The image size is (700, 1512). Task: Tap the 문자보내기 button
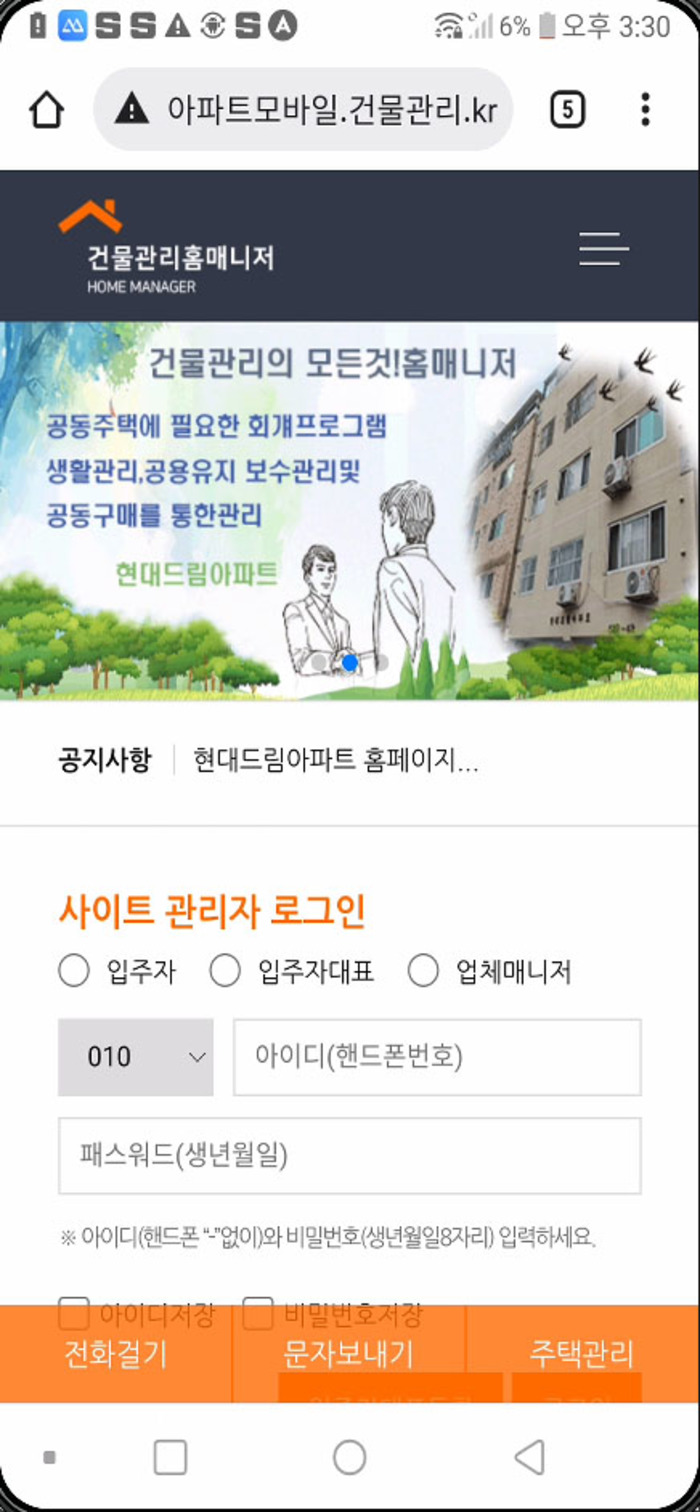(348, 1354)
